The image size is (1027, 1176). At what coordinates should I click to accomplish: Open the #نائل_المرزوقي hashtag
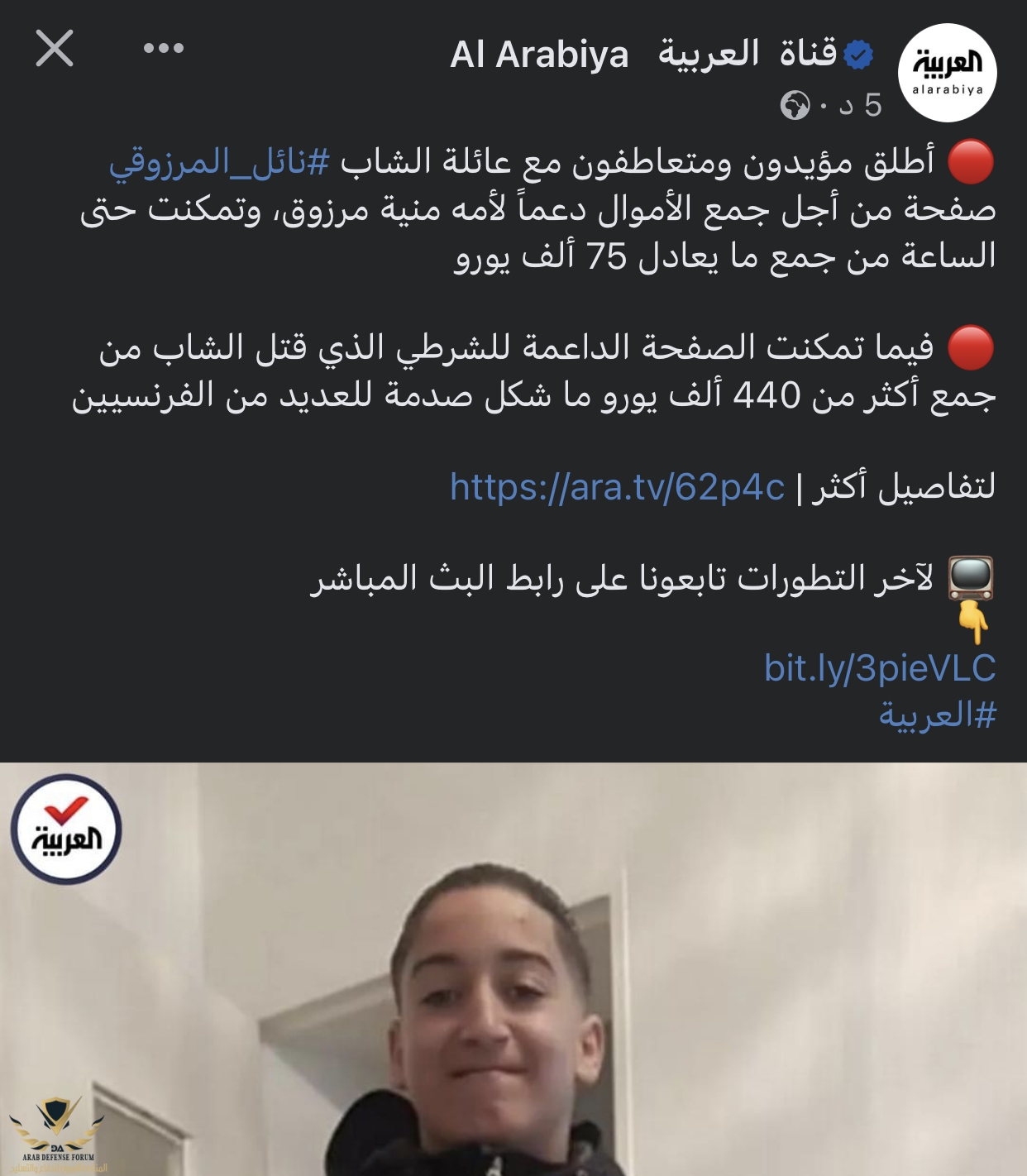coord(220,162)
